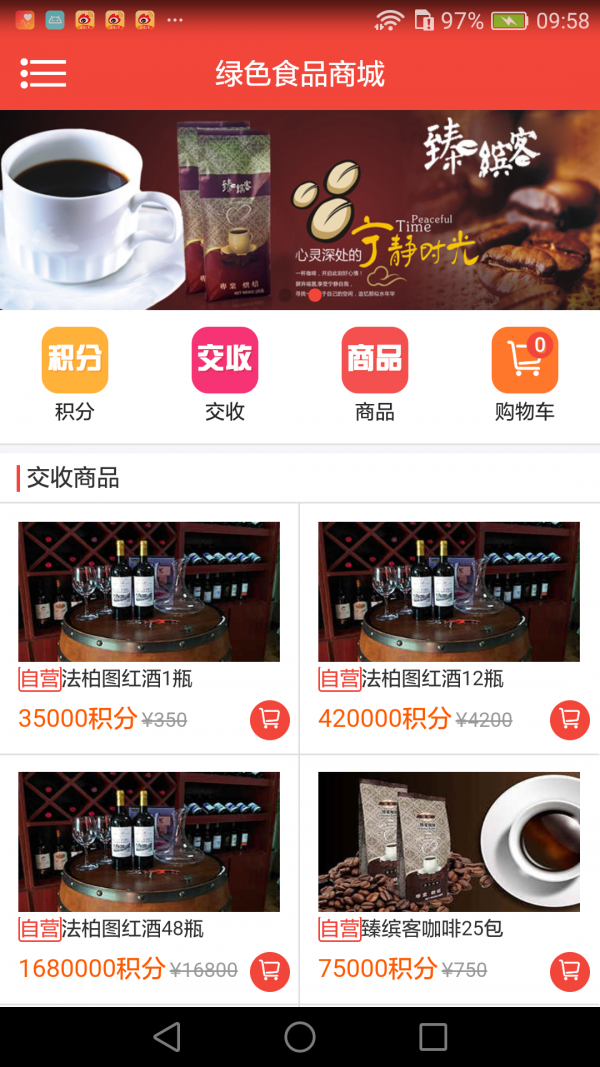The height and width of the screenshot is (1067, 600).
Task: Browse the 商品 category
Action: coord(375,361)
